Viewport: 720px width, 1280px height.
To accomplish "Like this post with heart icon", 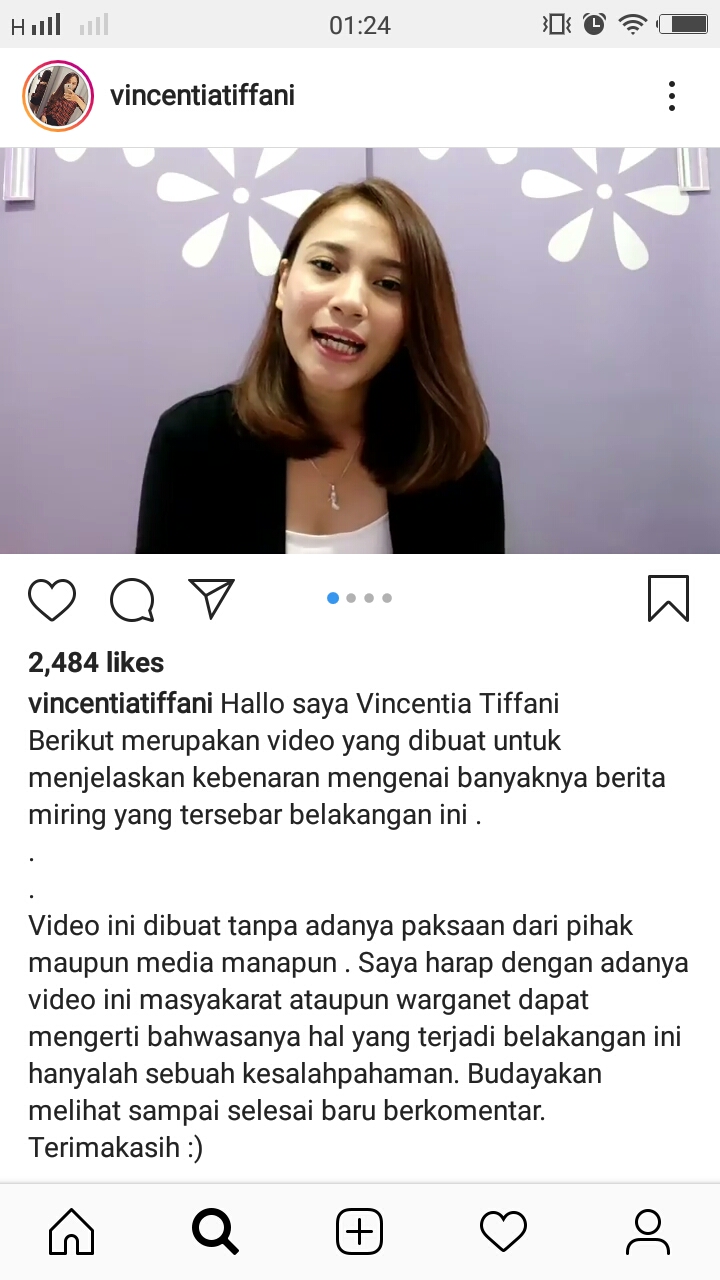I will point(52,600).
